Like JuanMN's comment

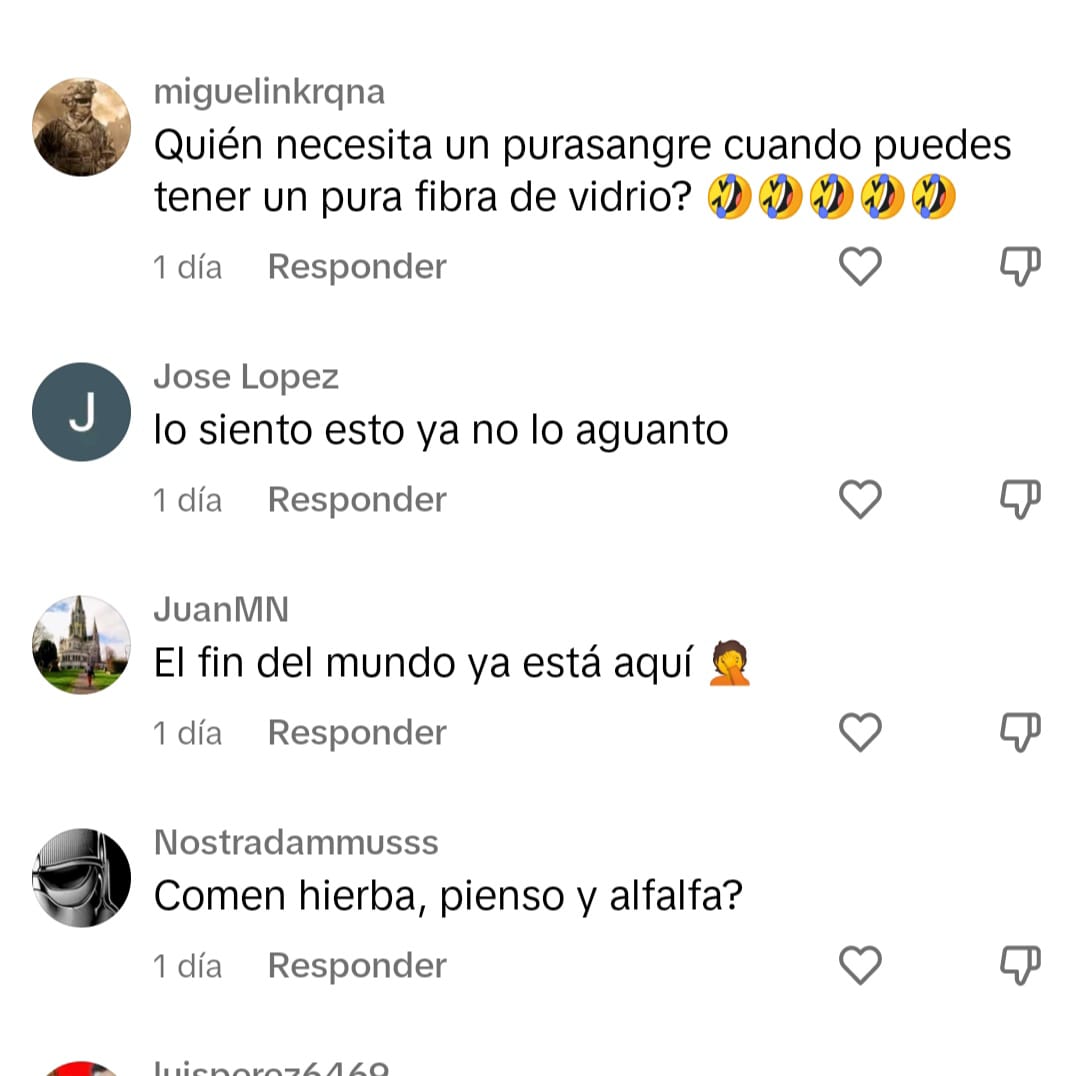click(x=859, y=733)
